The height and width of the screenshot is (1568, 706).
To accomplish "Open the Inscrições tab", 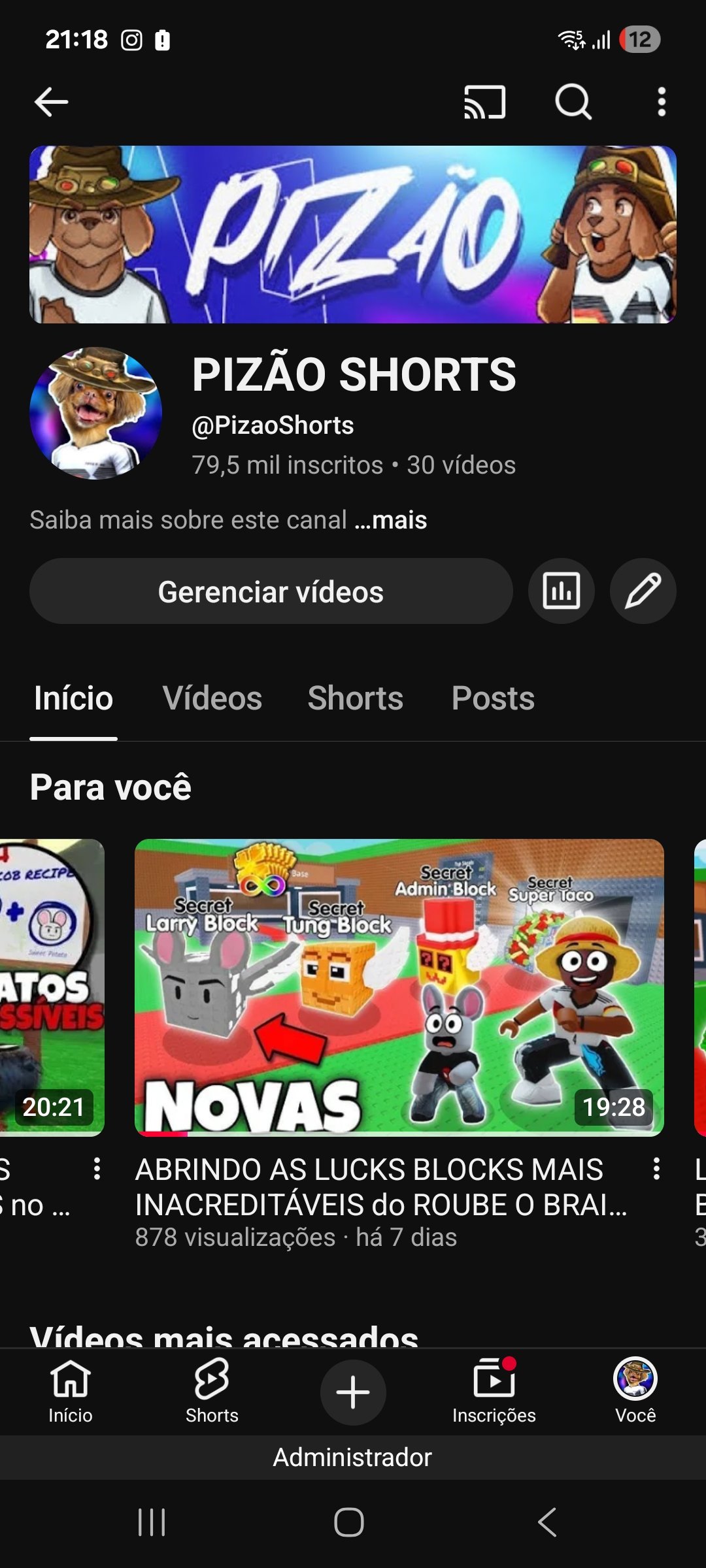I will (494, 1391).
